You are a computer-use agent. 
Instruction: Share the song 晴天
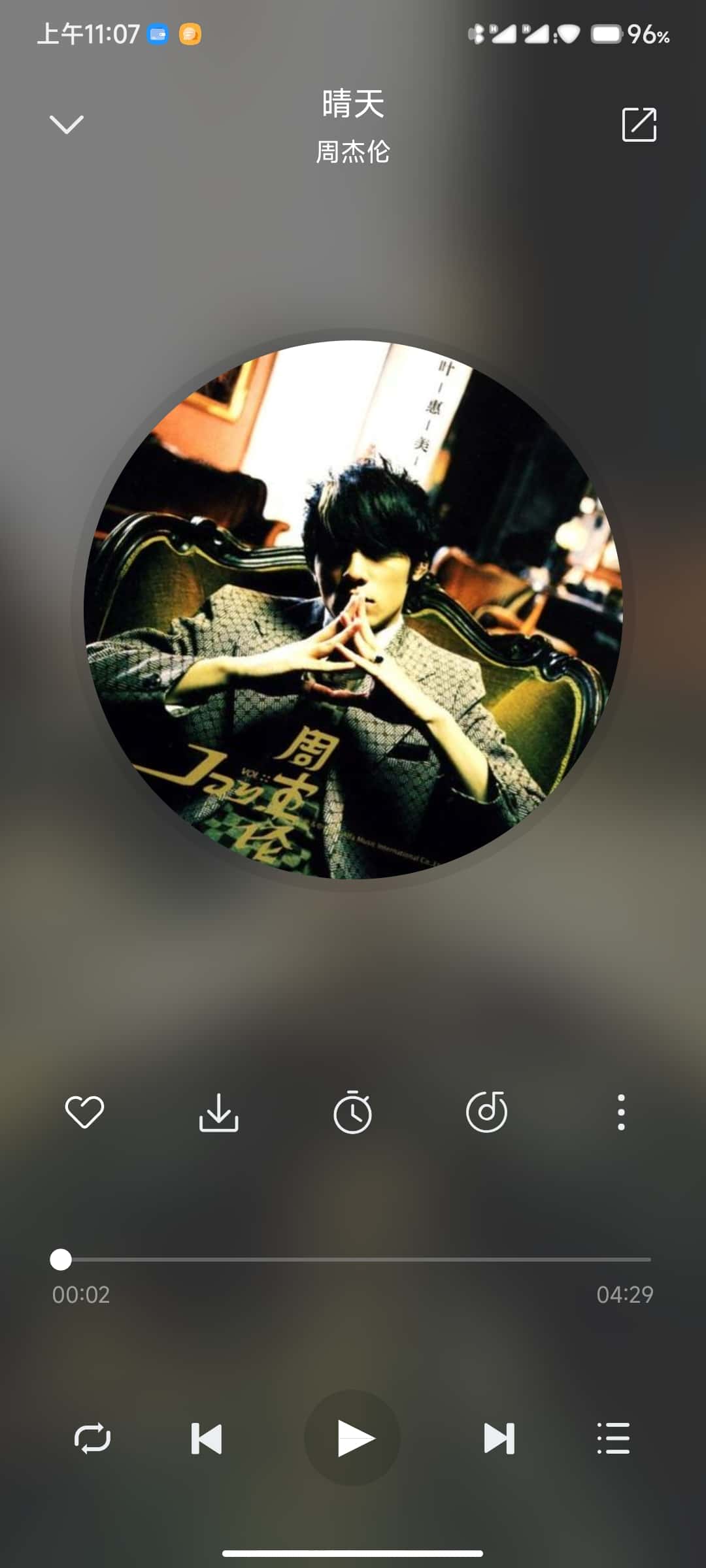[x=639, y=124]
